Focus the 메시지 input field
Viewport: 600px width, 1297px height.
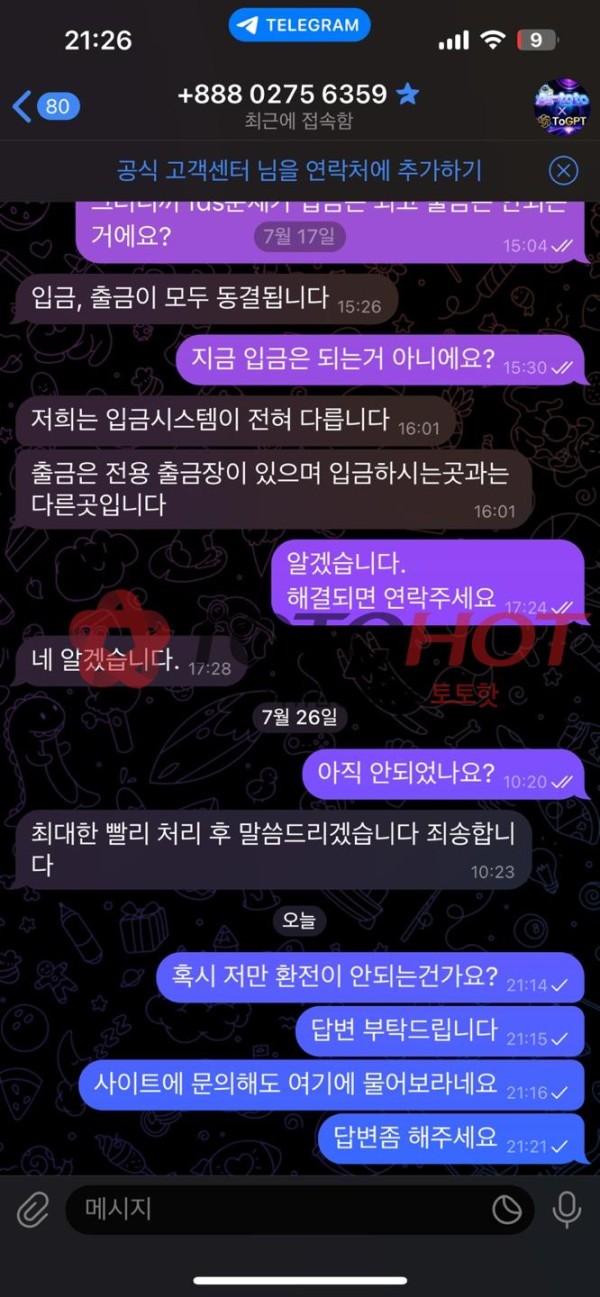click(x=270, y=1210)
